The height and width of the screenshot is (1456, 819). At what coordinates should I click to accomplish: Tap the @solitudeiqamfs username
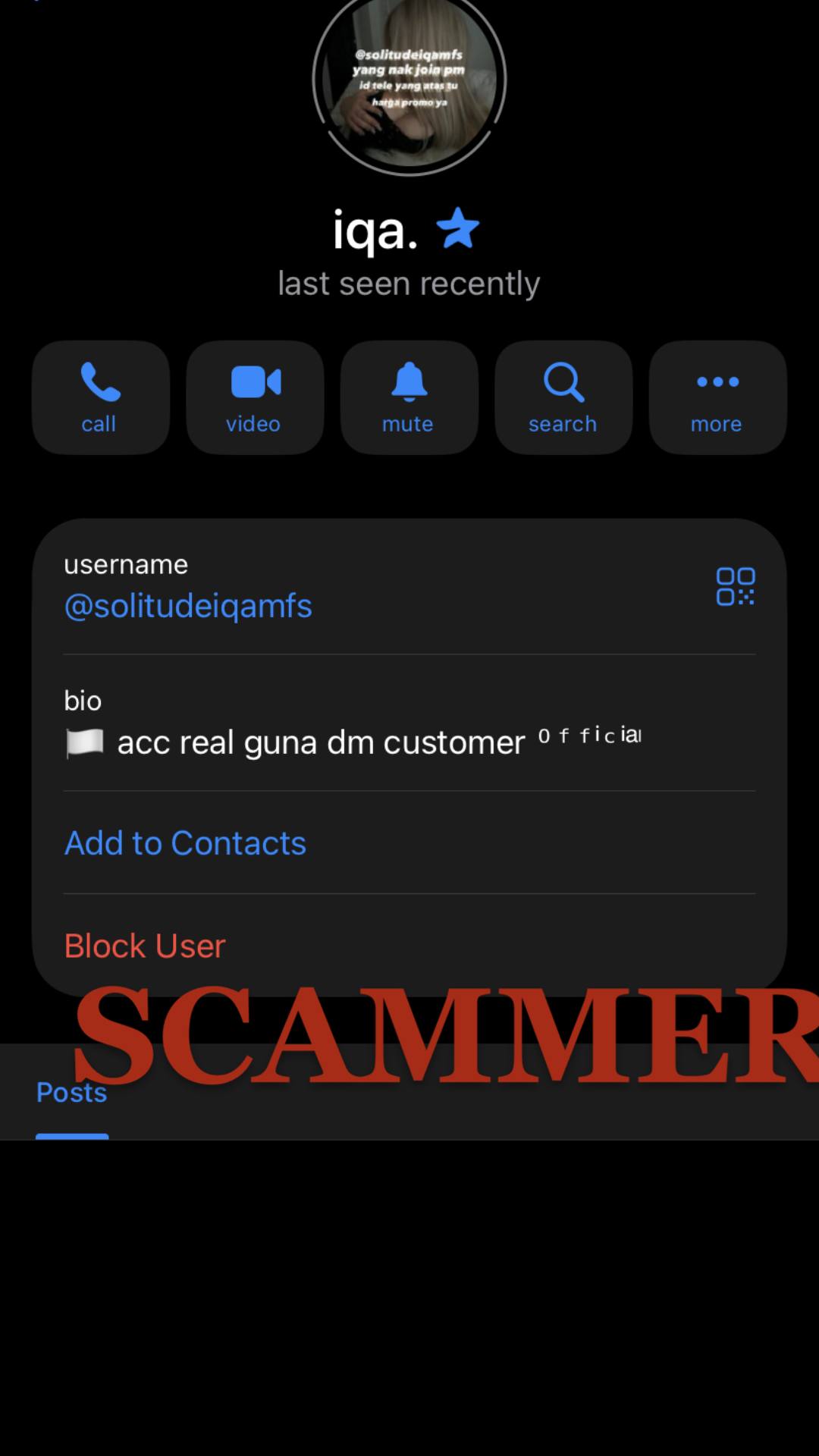[x=188, y=606]
